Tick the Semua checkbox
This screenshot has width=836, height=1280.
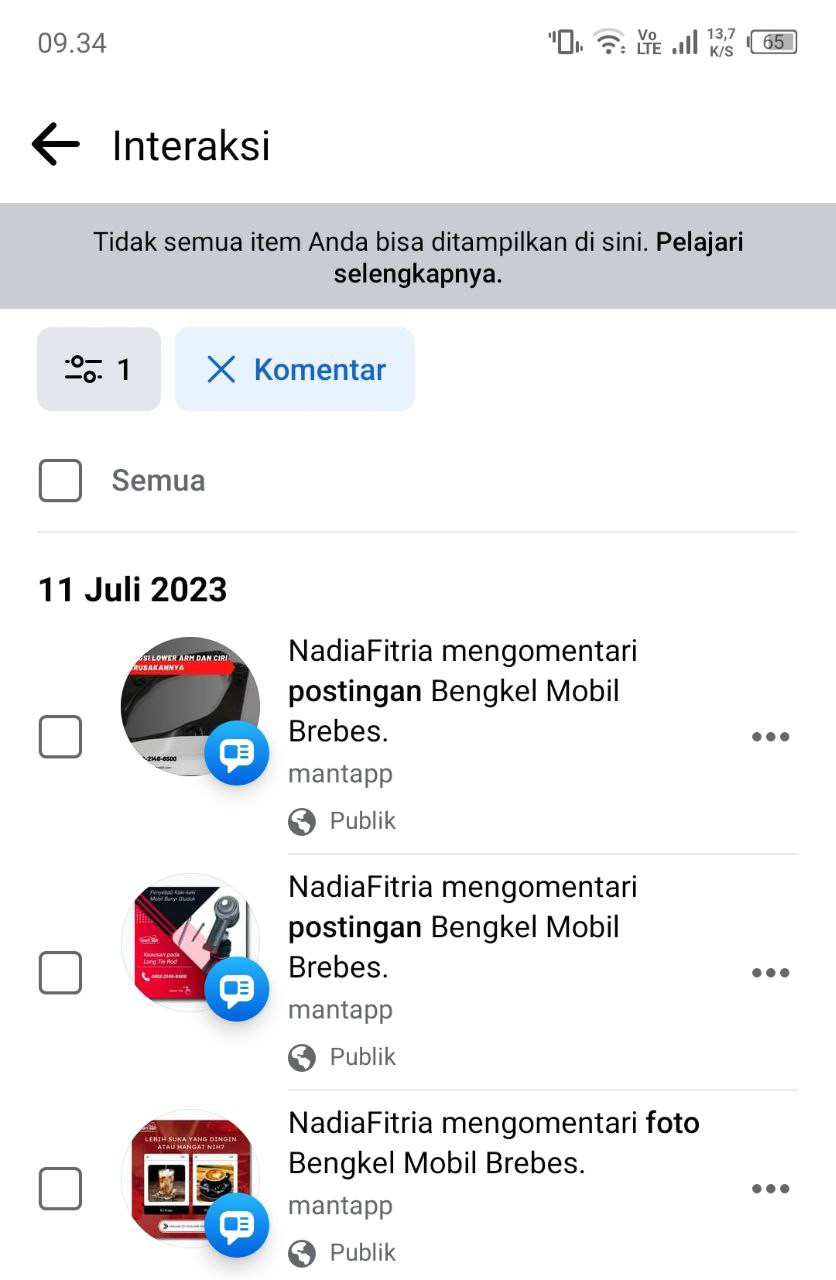[x=60, y=481]
